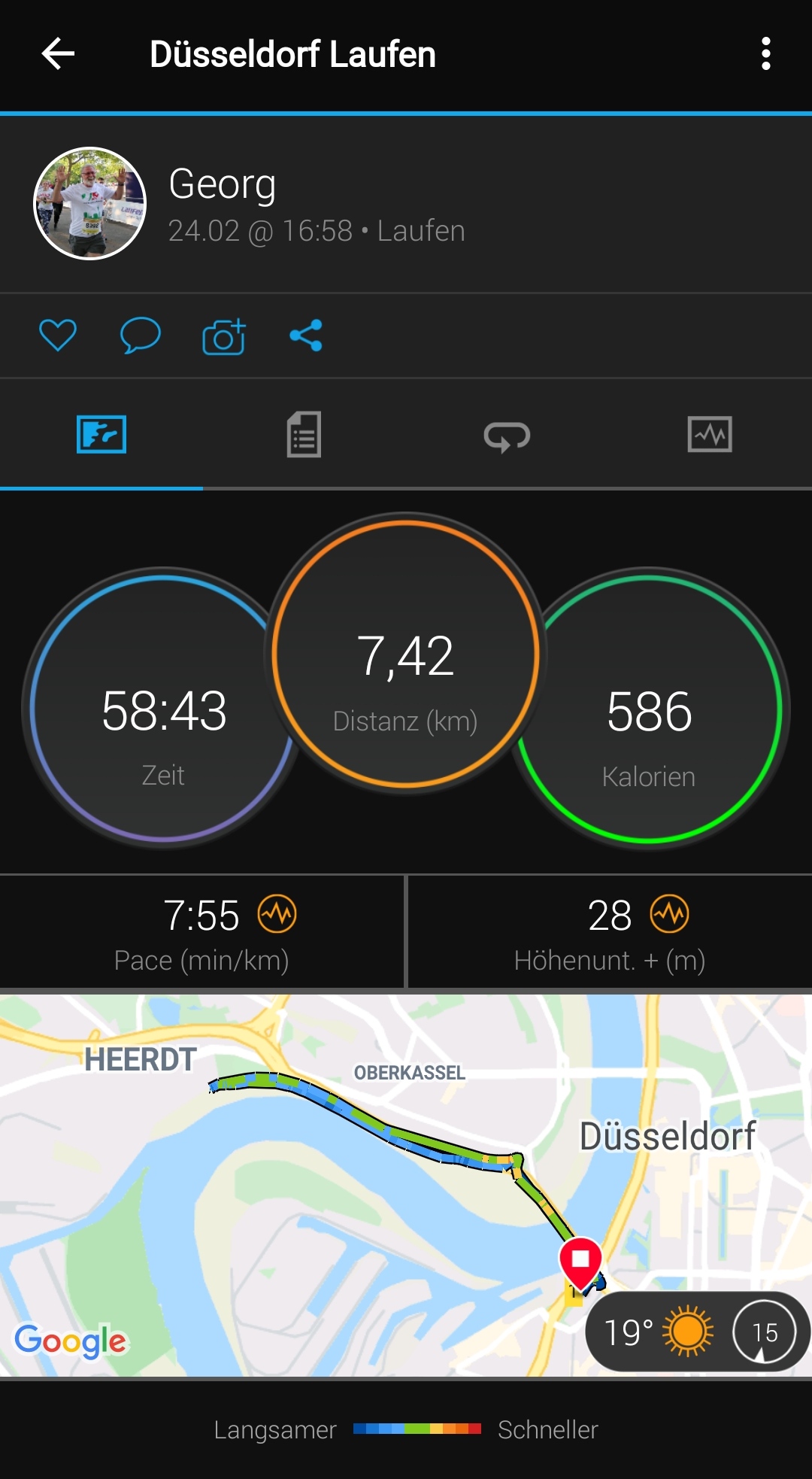Share this Düsseldorf run
The height and width of the screenshot is (1479, 812).
pyautogui.click(x=306, y=336)
